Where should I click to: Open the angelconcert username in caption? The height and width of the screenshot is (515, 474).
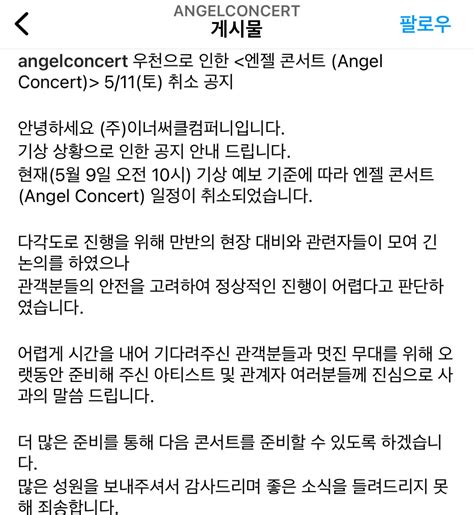73,62
